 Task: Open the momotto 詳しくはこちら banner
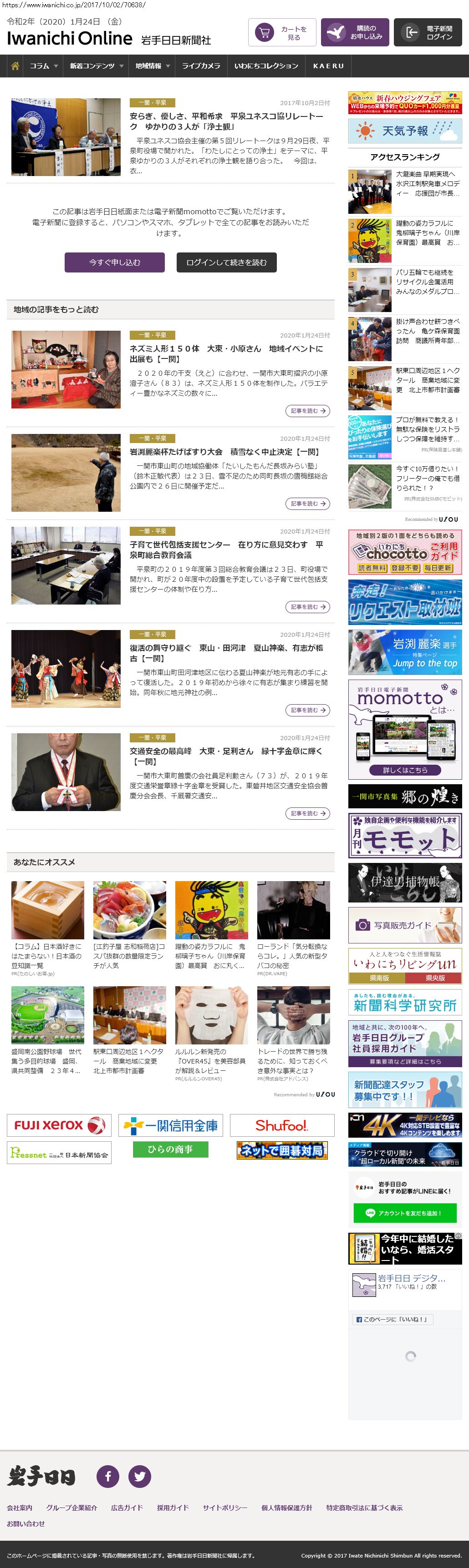(x=404, y=770)
